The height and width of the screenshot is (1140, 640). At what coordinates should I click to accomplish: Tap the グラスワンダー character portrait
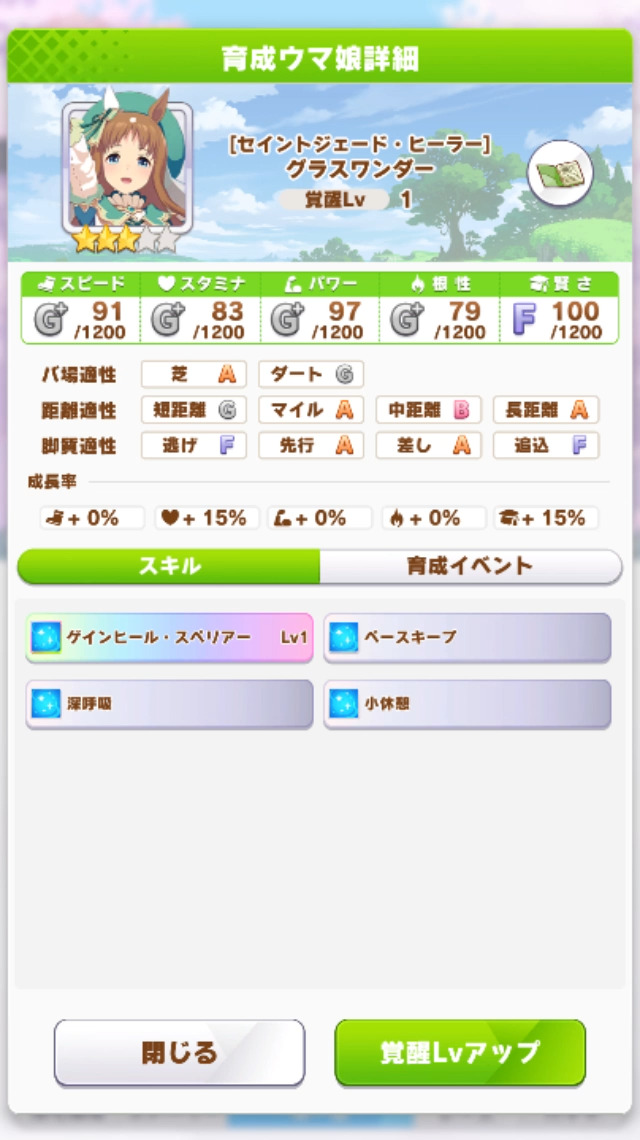pos(125,166)
